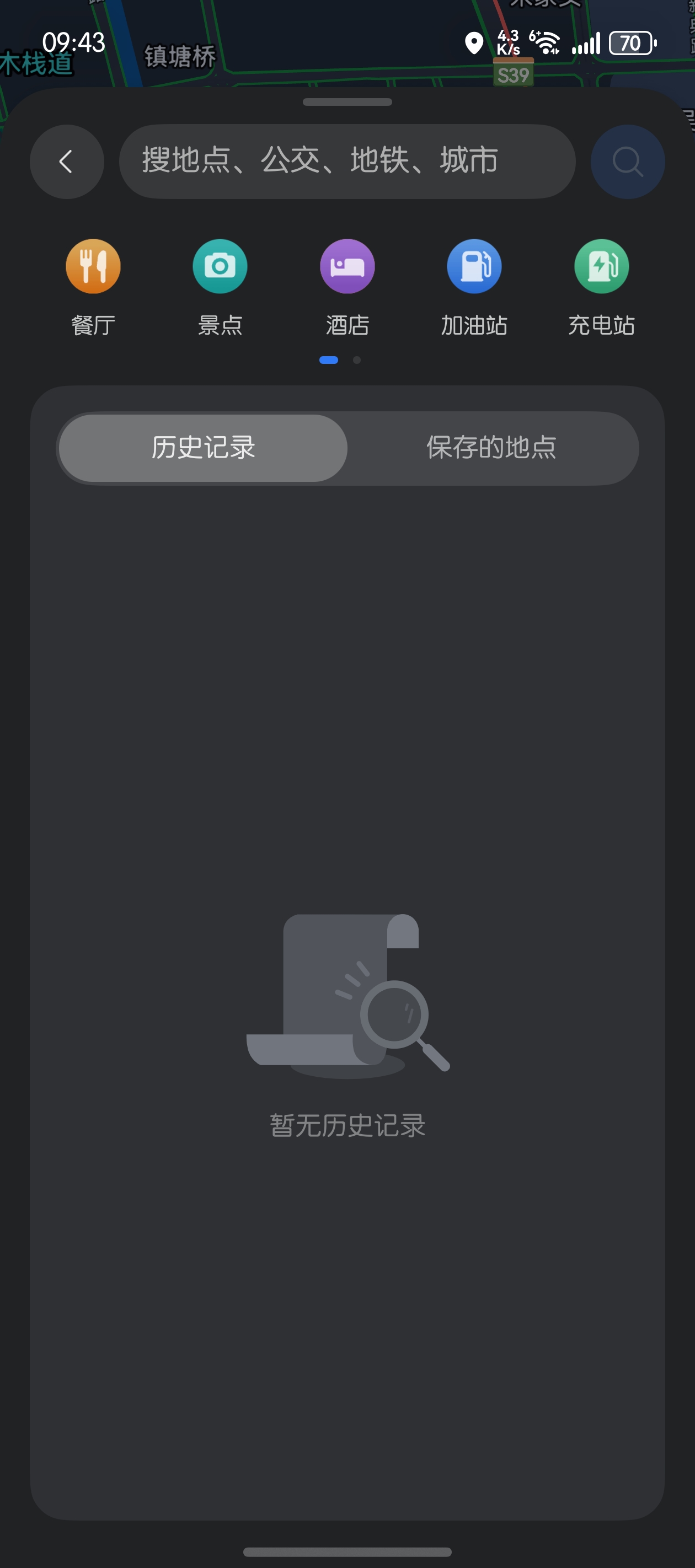Screen dimensions: 695x1568
Task: Go back using the arrow button
Action: [x=66, y=162]
